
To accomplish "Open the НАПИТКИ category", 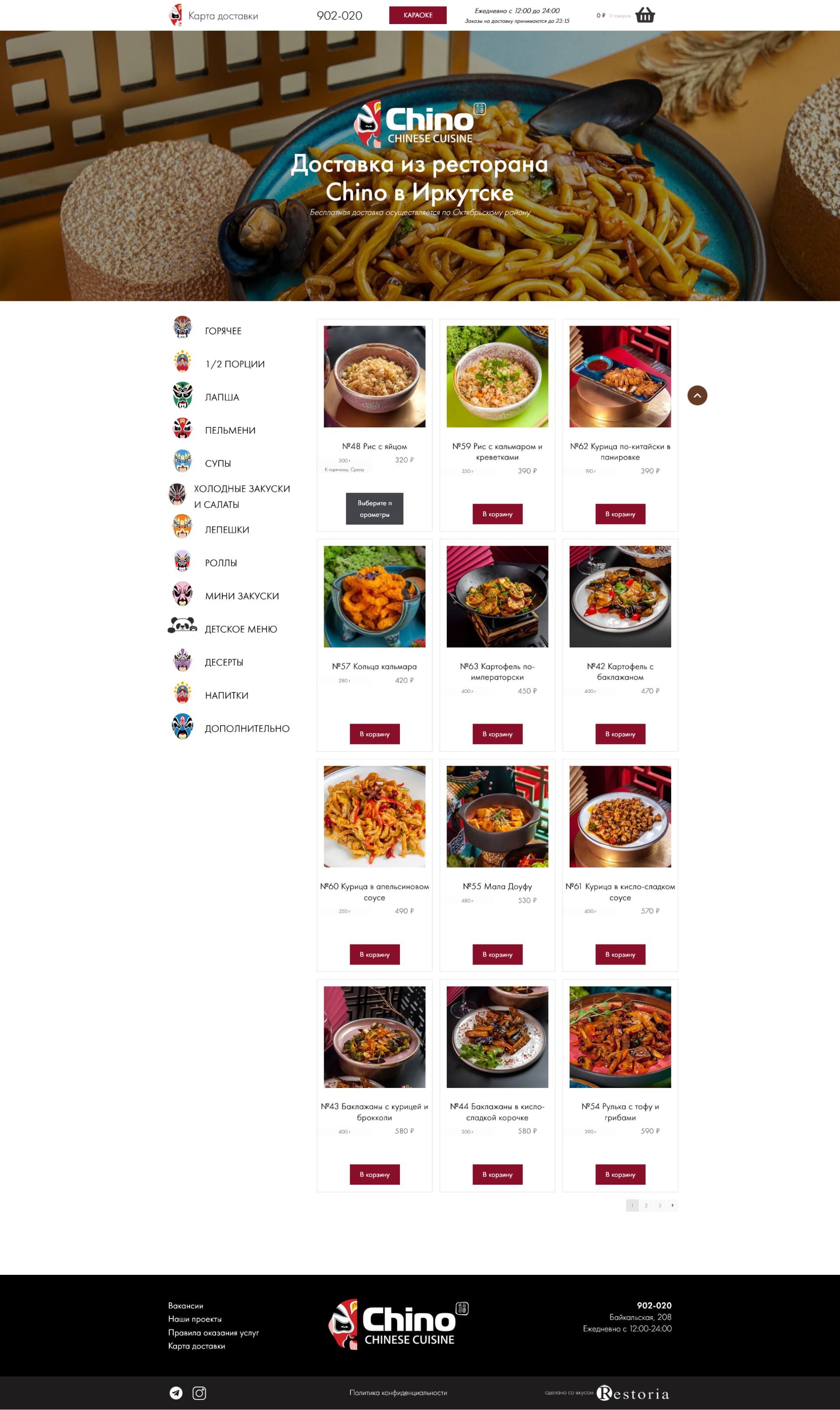I will [x=227, y=695].
